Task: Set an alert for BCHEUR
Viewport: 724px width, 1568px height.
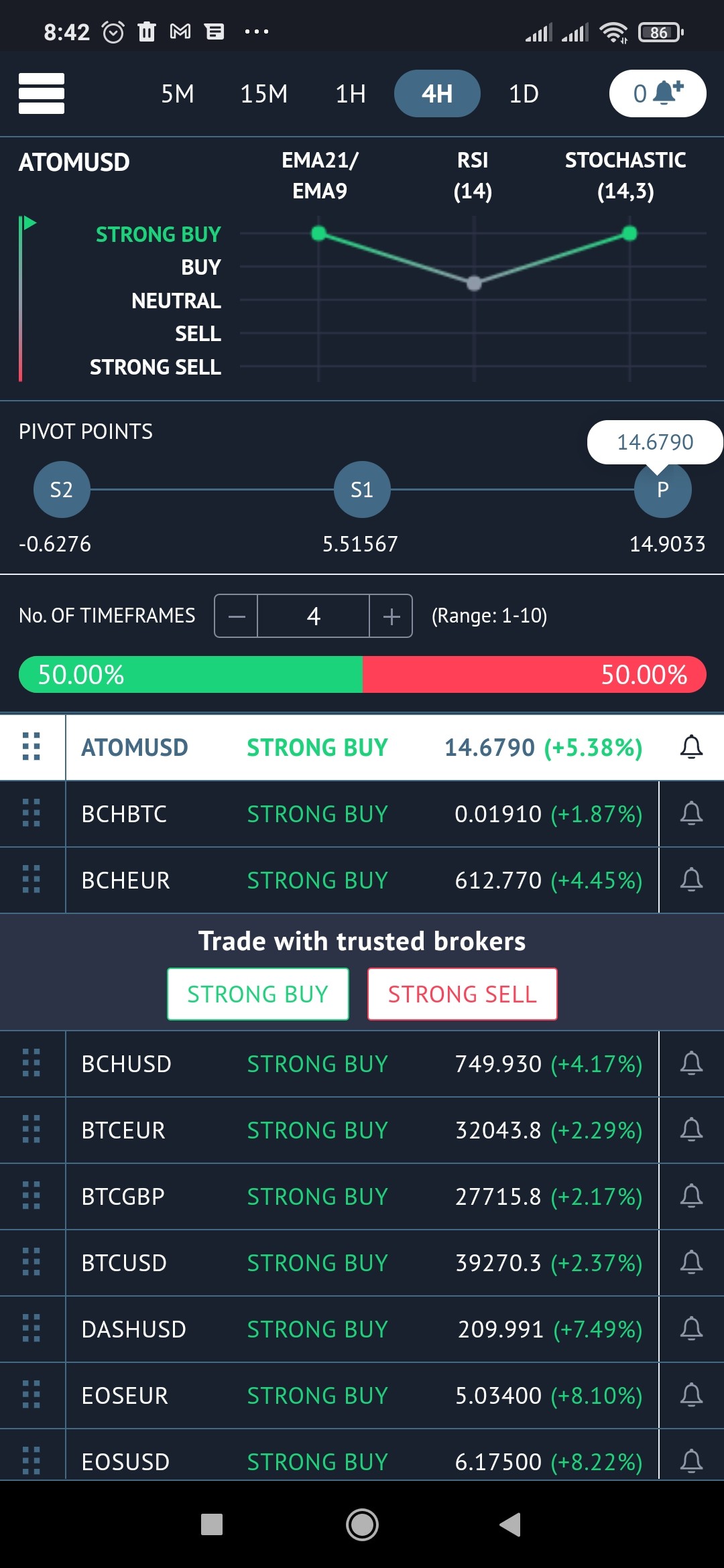Action: [691, 880]
